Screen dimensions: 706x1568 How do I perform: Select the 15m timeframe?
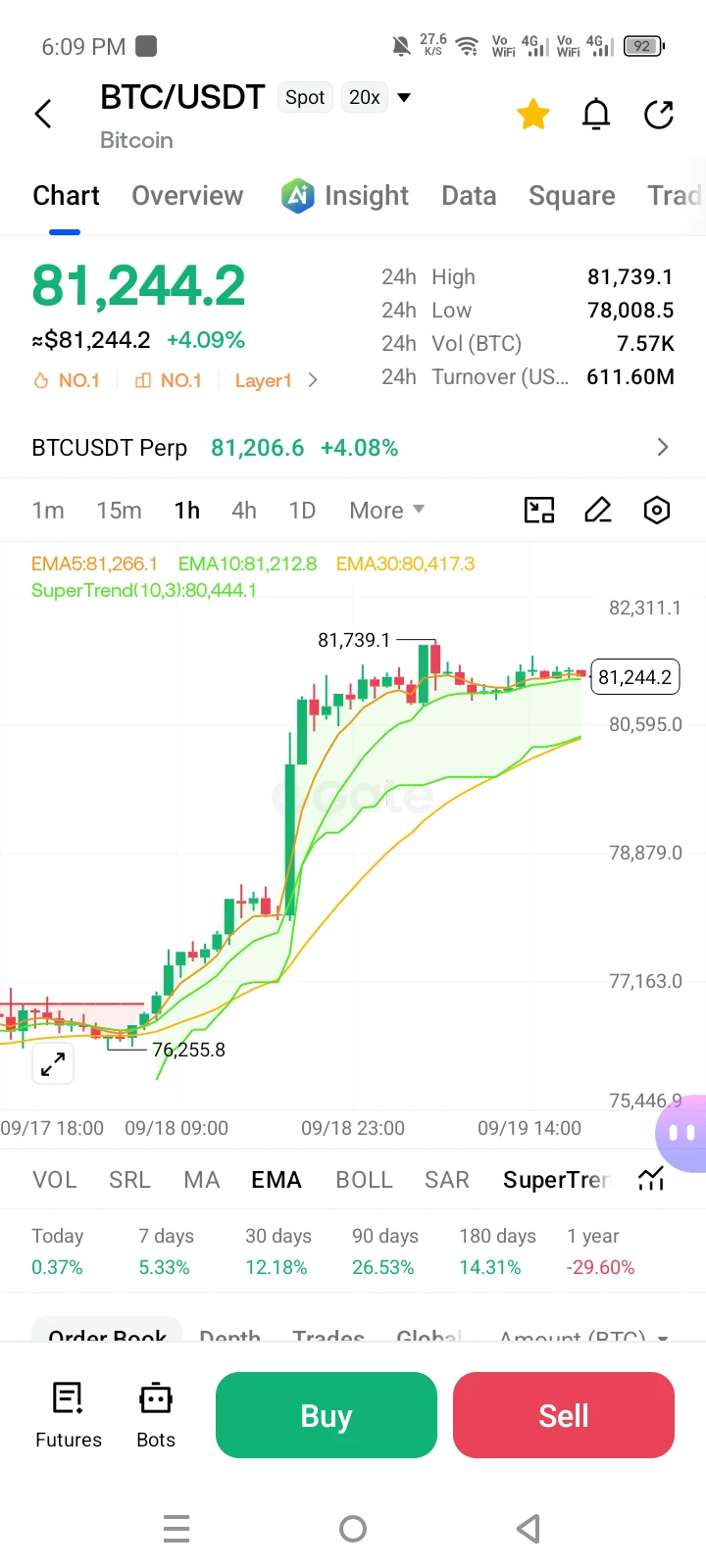119,511
